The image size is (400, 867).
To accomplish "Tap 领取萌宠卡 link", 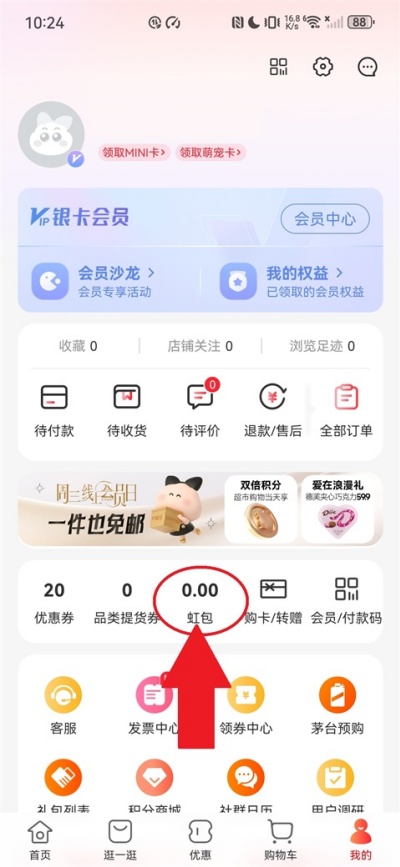I will [x=211, y=153].
